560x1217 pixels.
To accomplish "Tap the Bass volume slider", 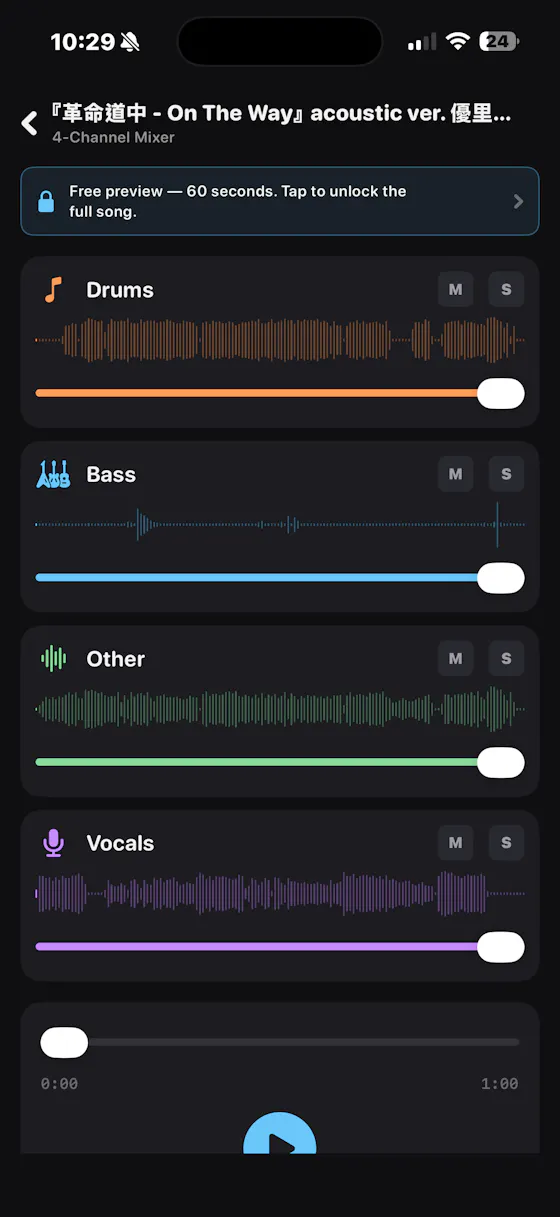I will [x=280, y=577].
